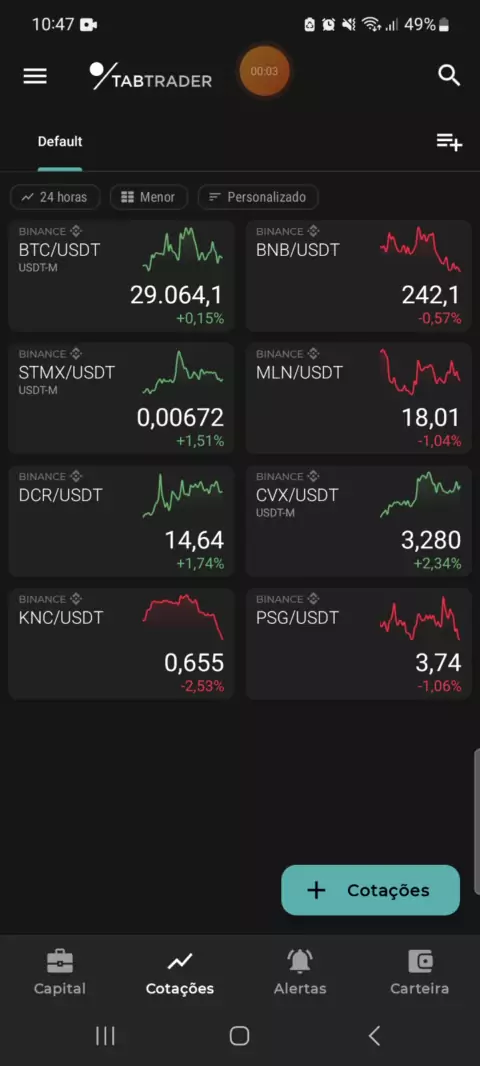480x1066 pixels.
Task: Change the 24 horas period chip
Action: (55, 197)
